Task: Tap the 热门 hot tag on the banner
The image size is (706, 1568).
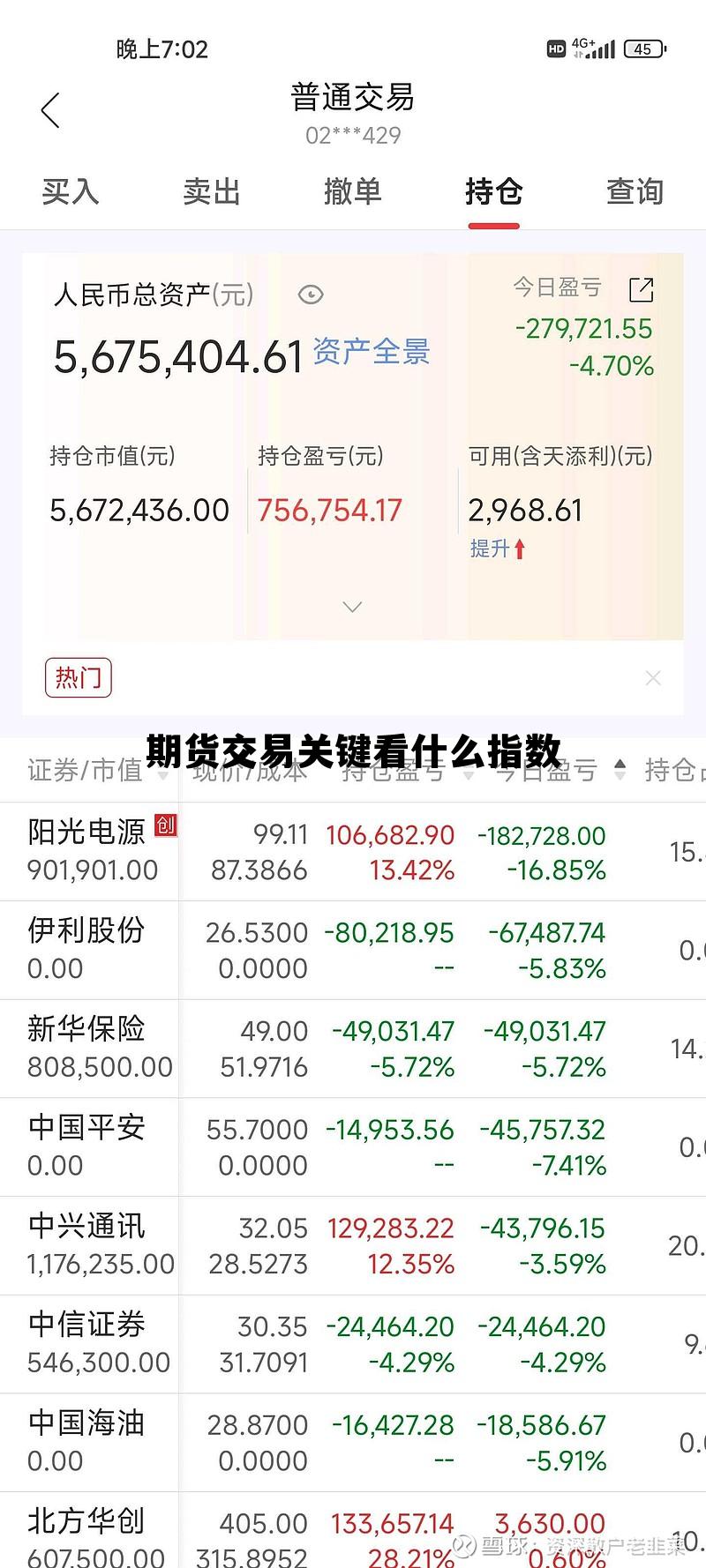Action: tap(79, 678)
